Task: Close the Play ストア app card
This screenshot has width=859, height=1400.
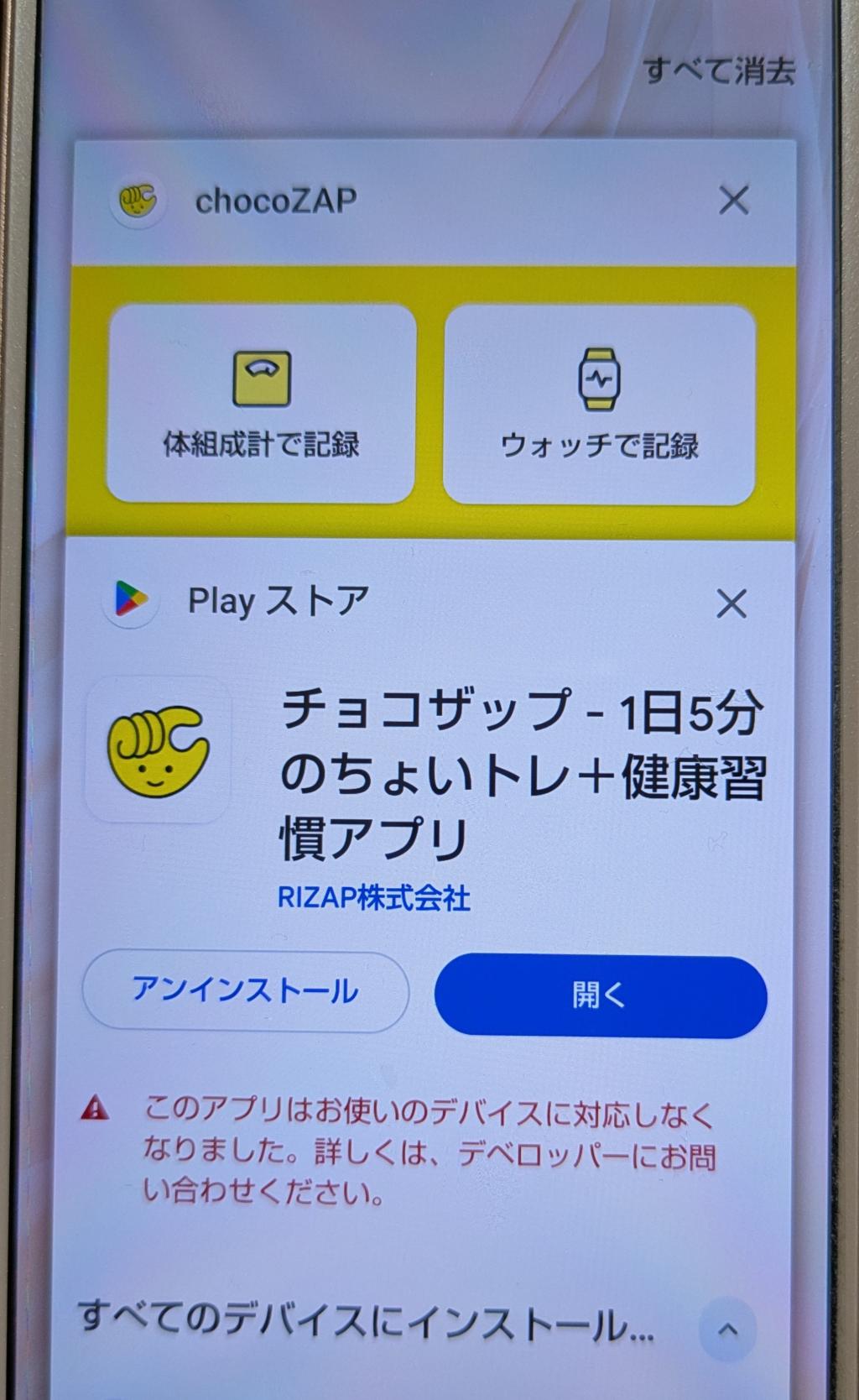Action: [x=731, y=603]
